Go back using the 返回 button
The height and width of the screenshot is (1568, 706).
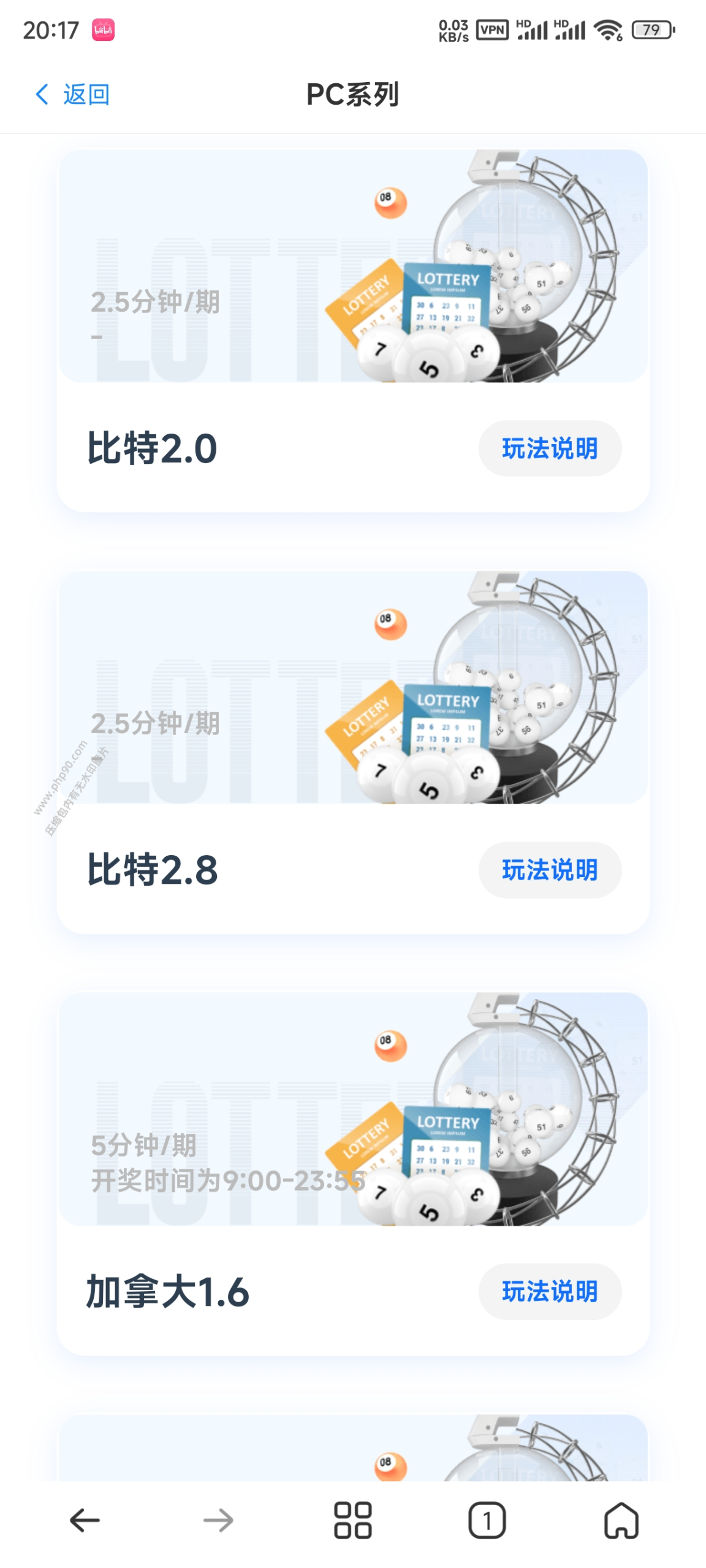[72, 94]
